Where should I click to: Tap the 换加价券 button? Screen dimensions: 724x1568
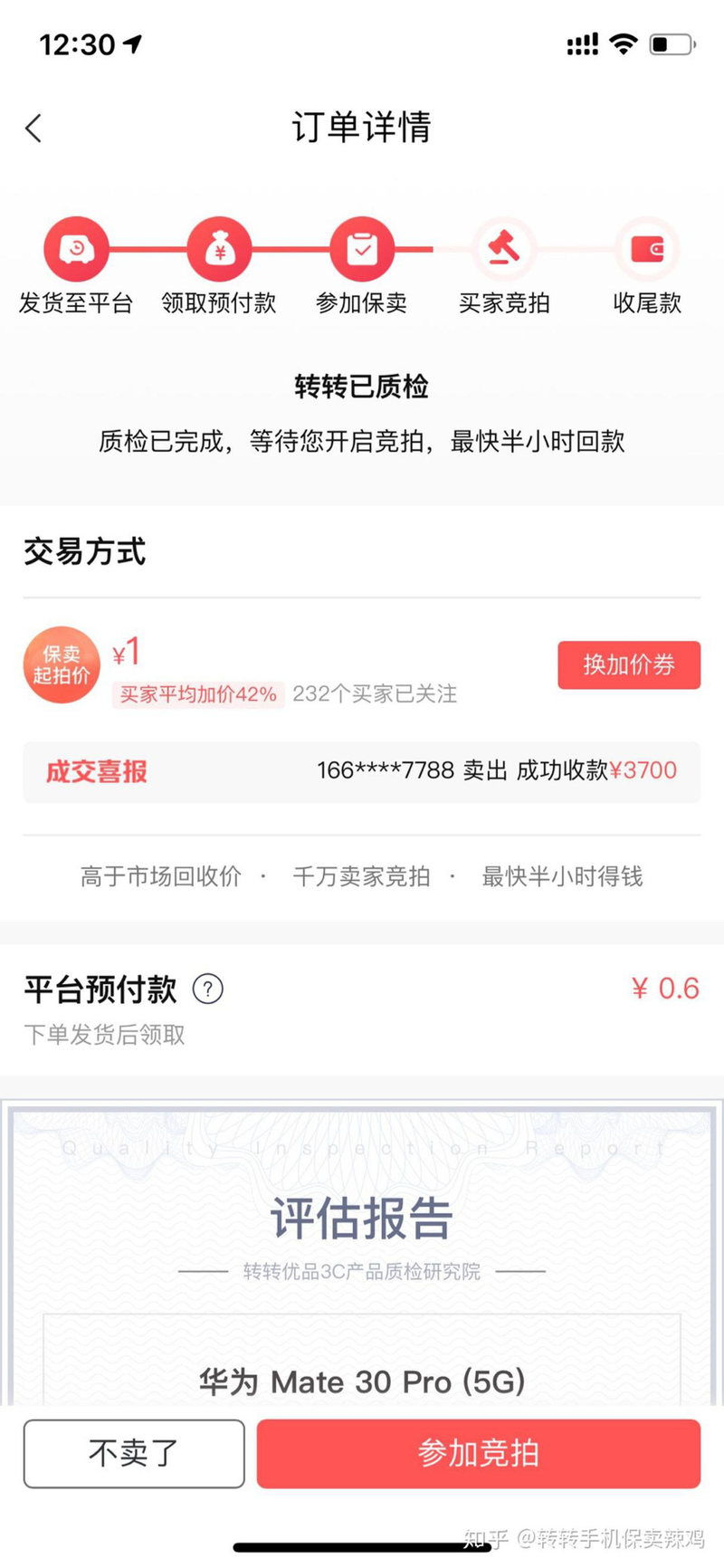click(629, 665)
